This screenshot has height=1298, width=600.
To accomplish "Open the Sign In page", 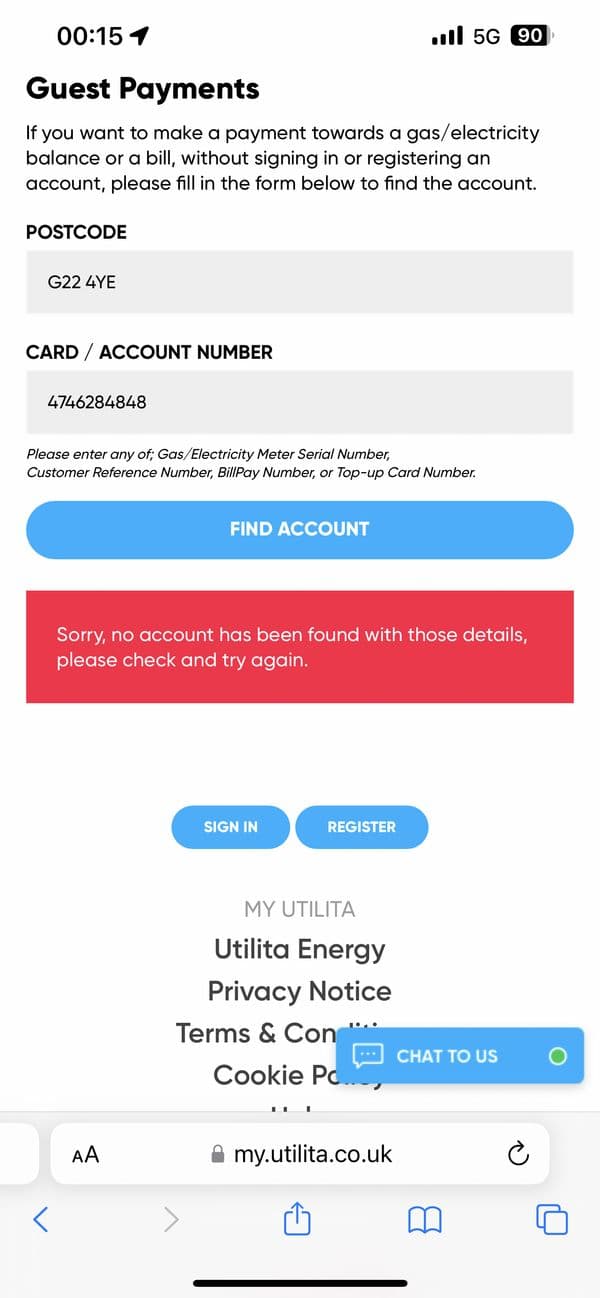I will [x=230, y=827].
